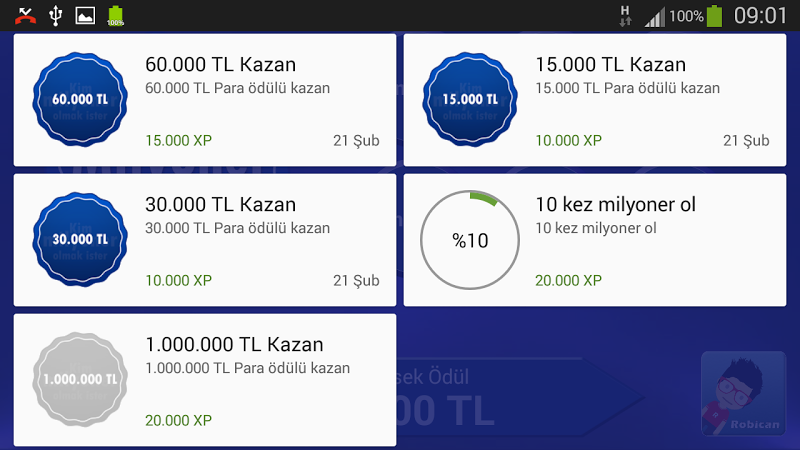Select the 30.000 TL Kazan achievement

205,240
